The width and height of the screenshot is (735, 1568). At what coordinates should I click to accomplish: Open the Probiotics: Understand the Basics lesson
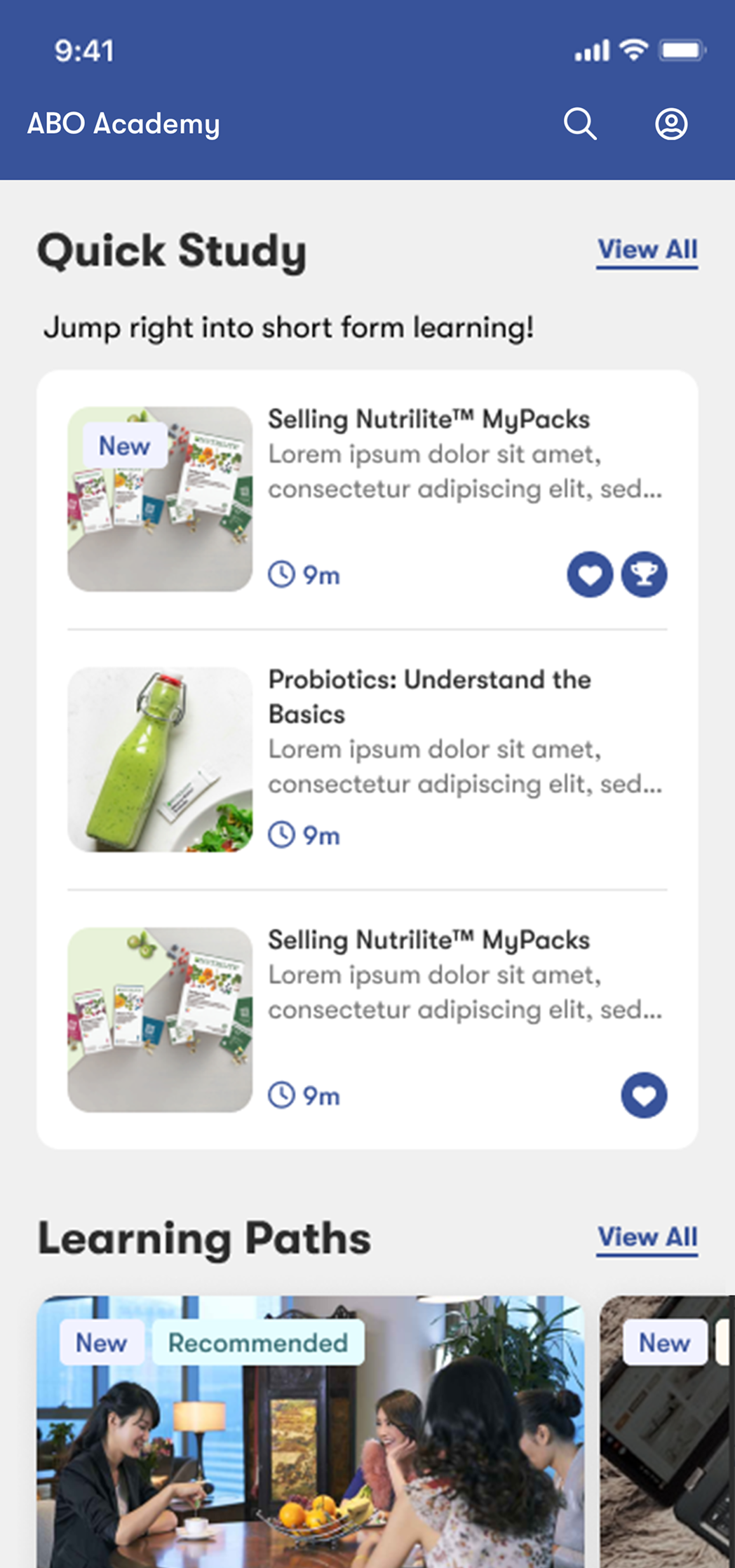429,696
